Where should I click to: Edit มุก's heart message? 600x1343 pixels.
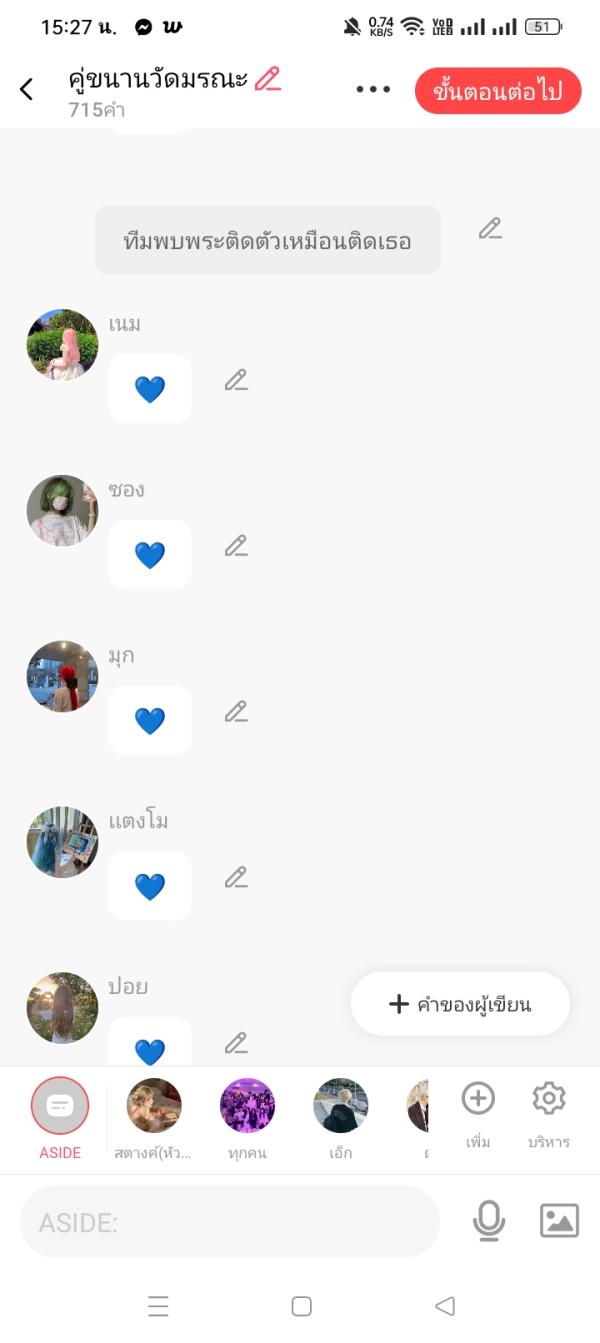(x=236, y=712)
